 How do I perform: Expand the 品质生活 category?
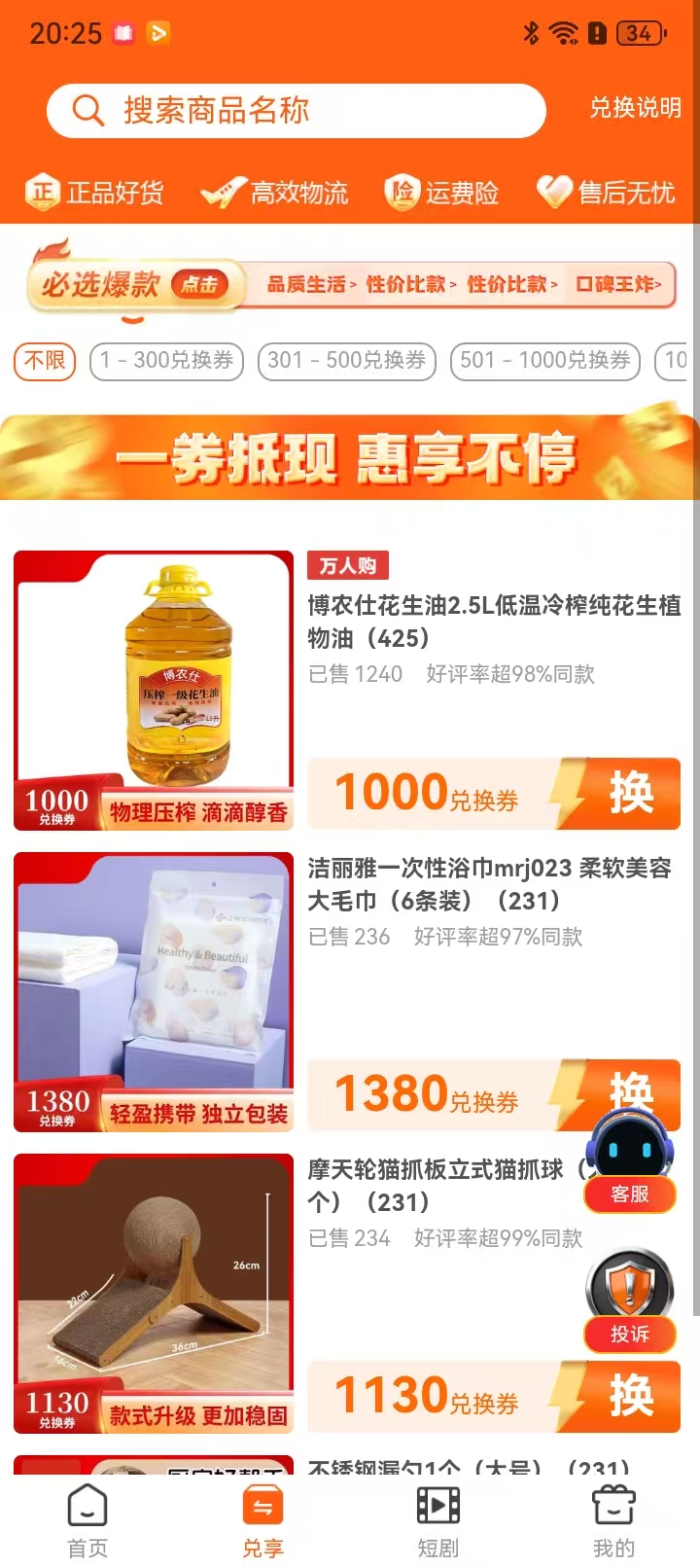tap(353, 285)
